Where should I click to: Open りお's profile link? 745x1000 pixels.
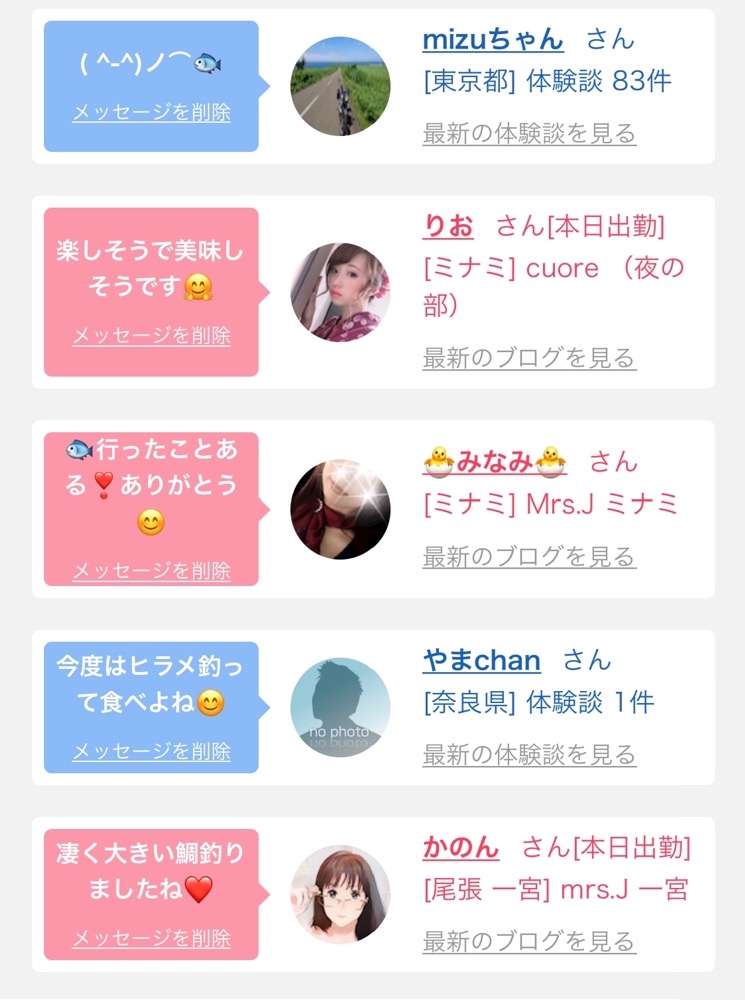[448, 226]
